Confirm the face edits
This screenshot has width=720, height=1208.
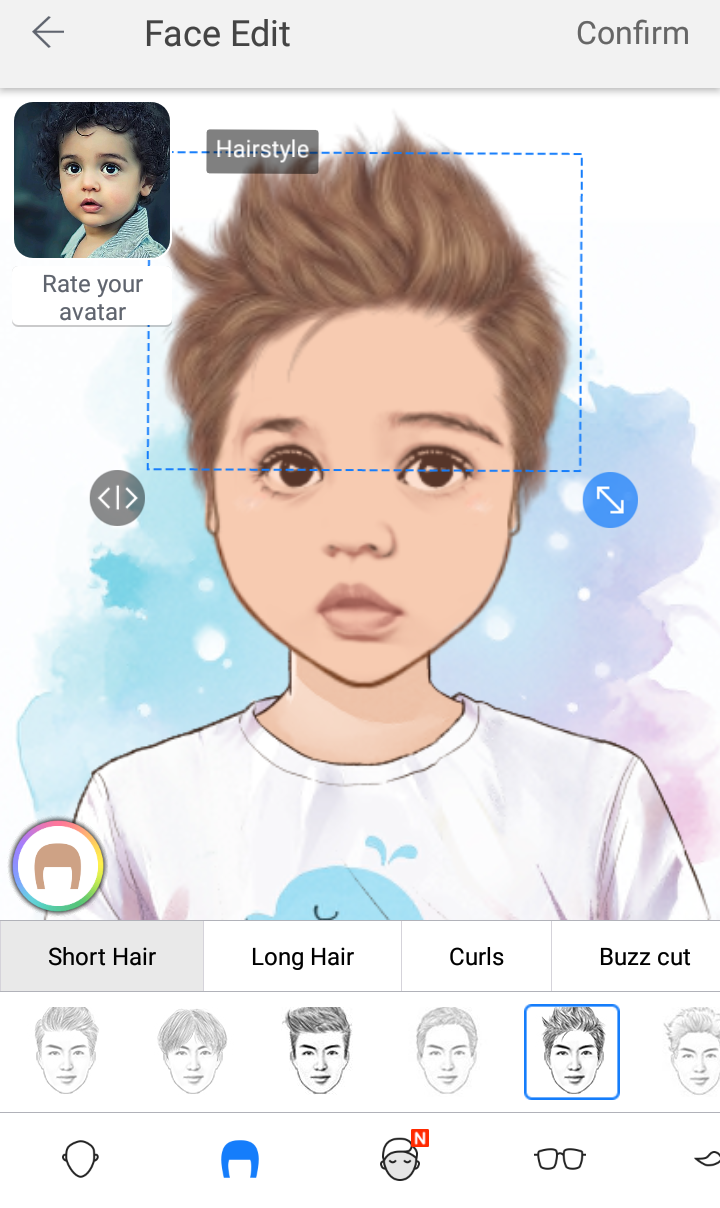[x=632, y=33]
